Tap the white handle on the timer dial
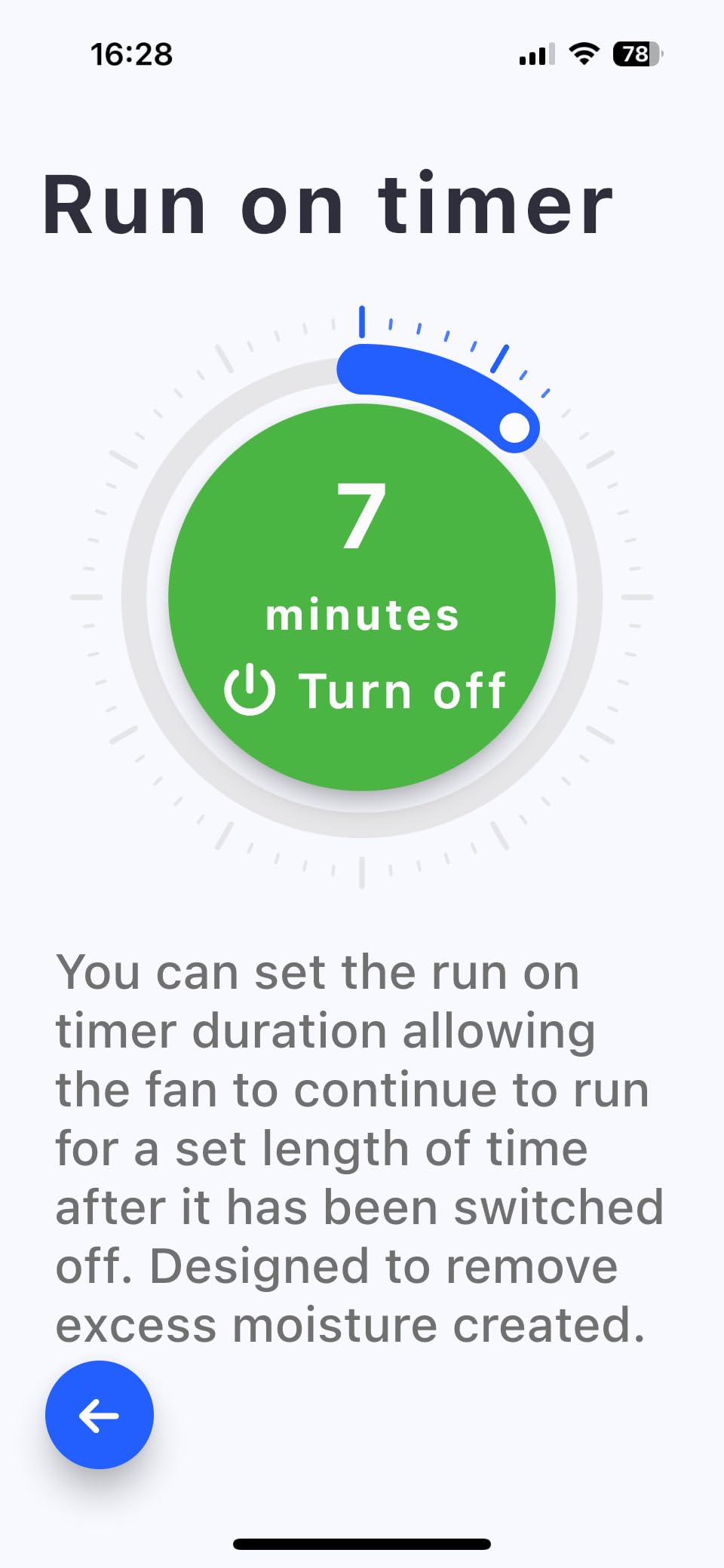The image size is (724, 1568). (x=515, y=428)
